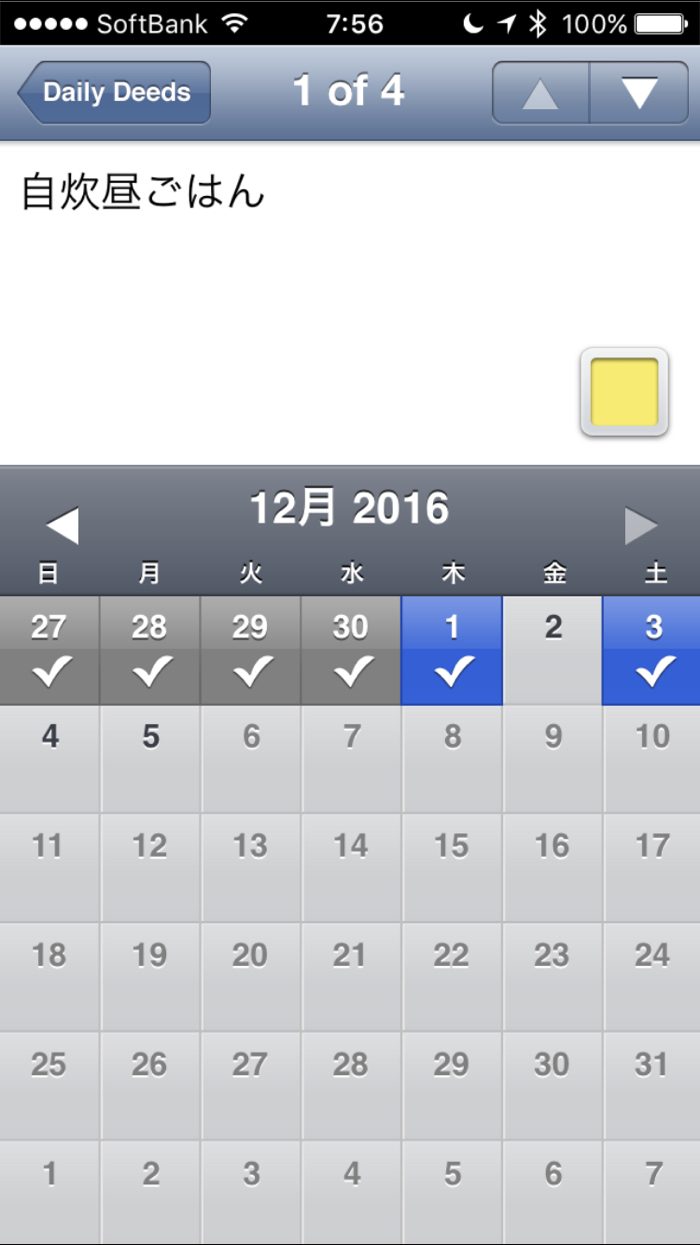Mark December 2 as done
Image resolution: width=700 pixels, height=1245 pixels.
552,651
